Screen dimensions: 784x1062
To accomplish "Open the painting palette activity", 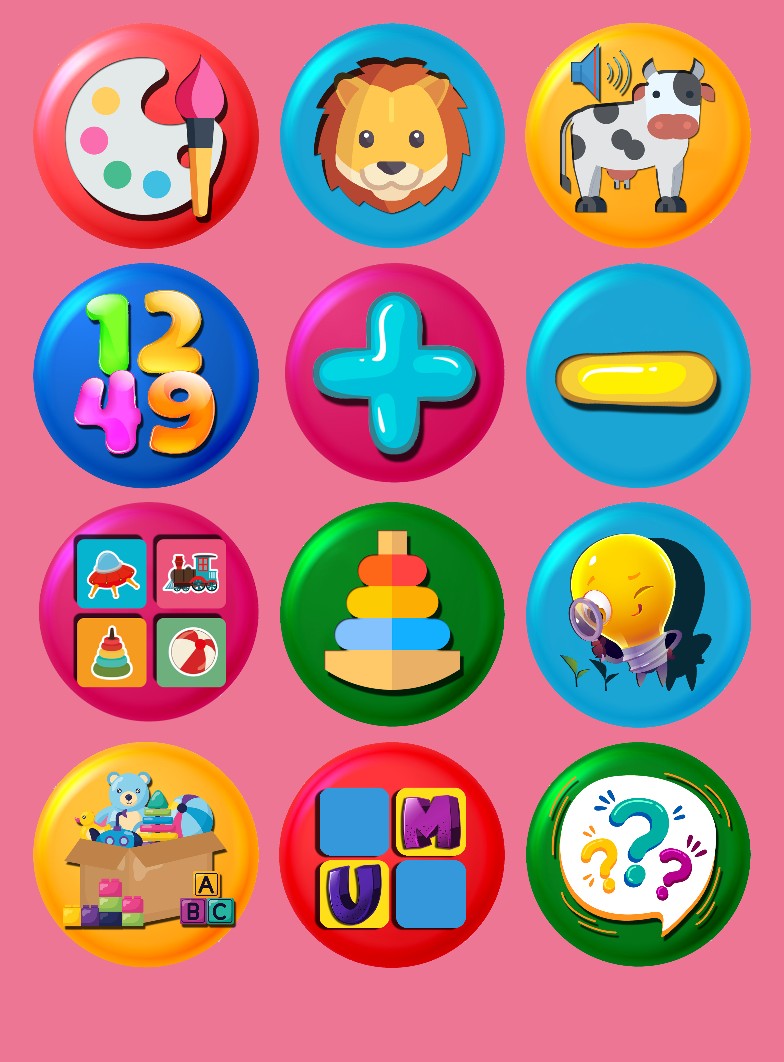I will click(x=146, y=136).
